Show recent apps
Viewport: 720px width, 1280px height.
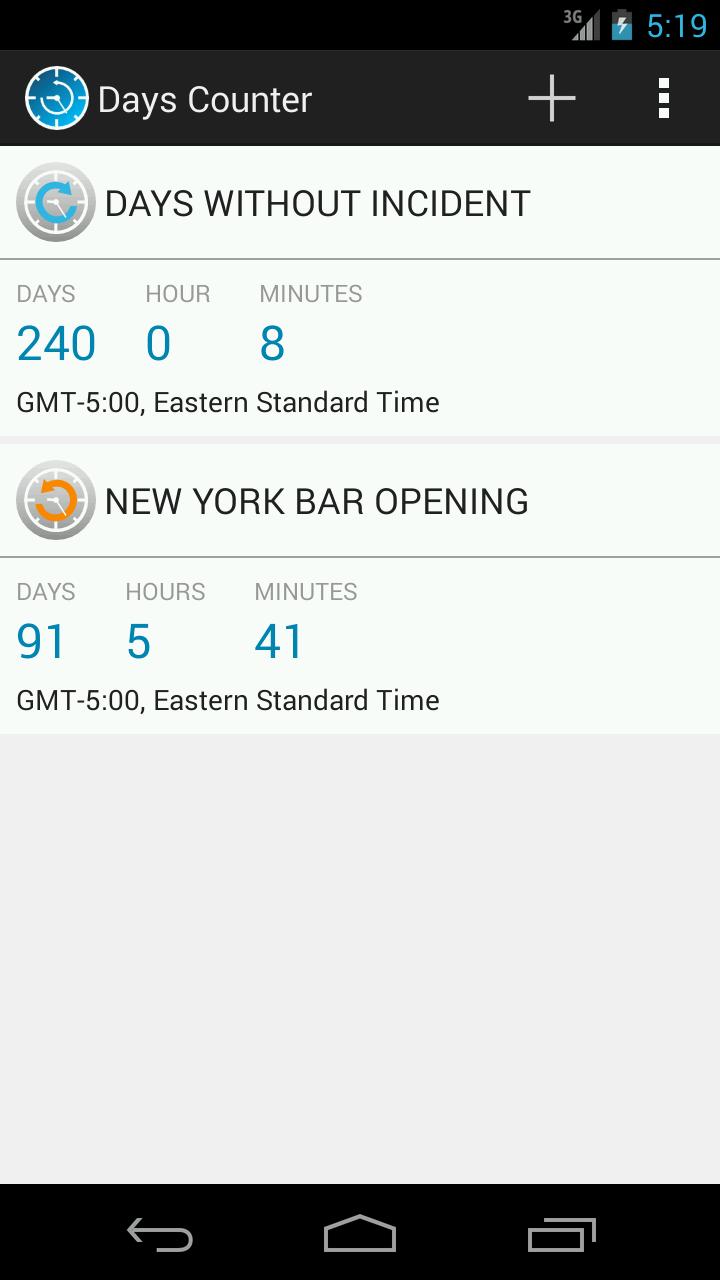pyautogui.click(x=561, y=1234)
